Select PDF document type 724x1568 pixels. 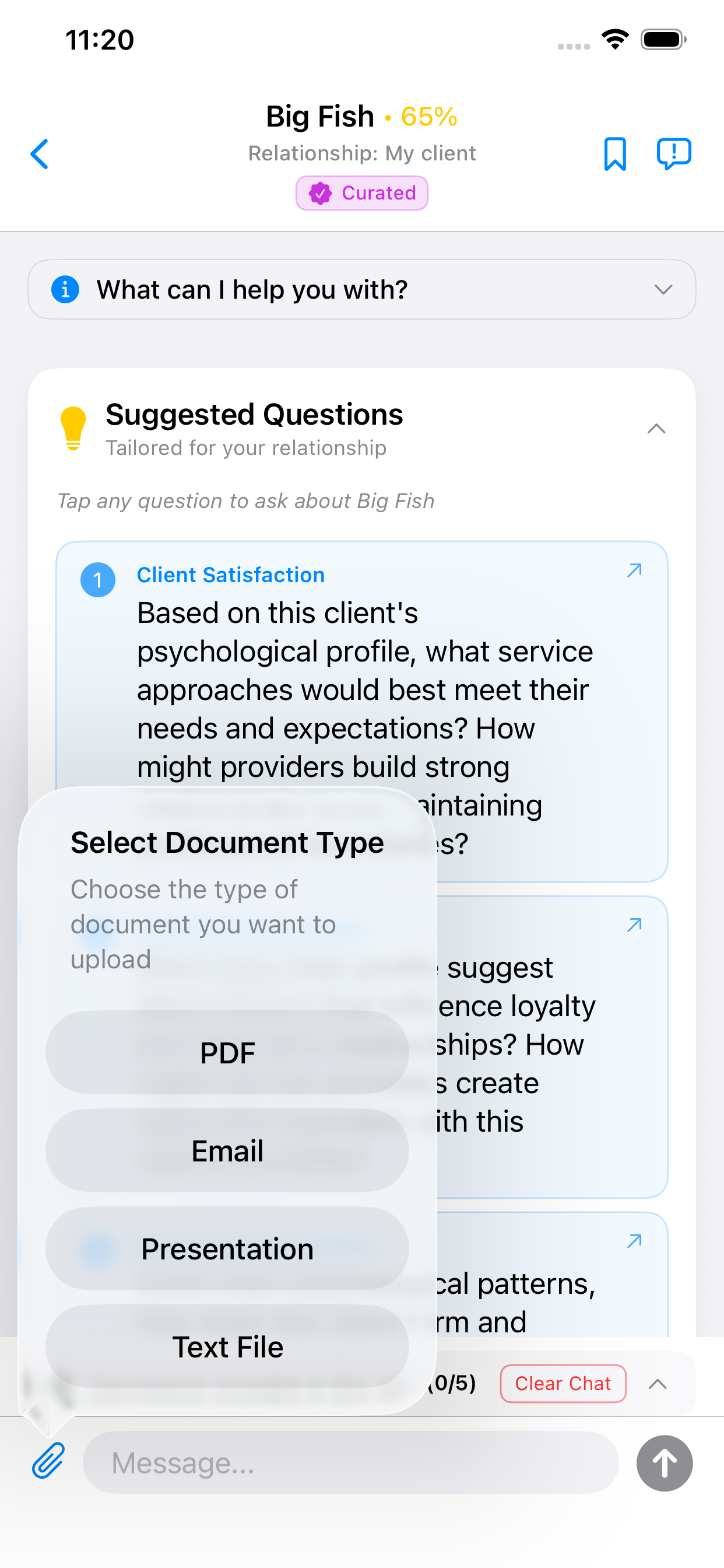click(x=227, y=1052)
